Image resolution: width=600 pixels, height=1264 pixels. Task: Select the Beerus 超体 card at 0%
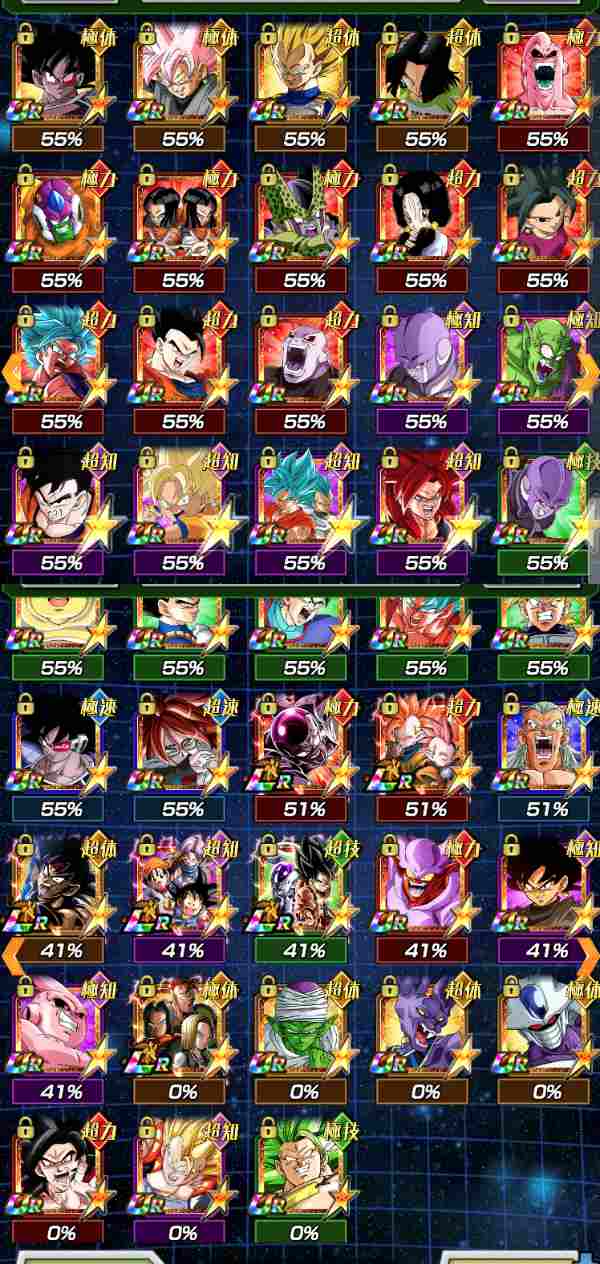[x=426, y=1040]
